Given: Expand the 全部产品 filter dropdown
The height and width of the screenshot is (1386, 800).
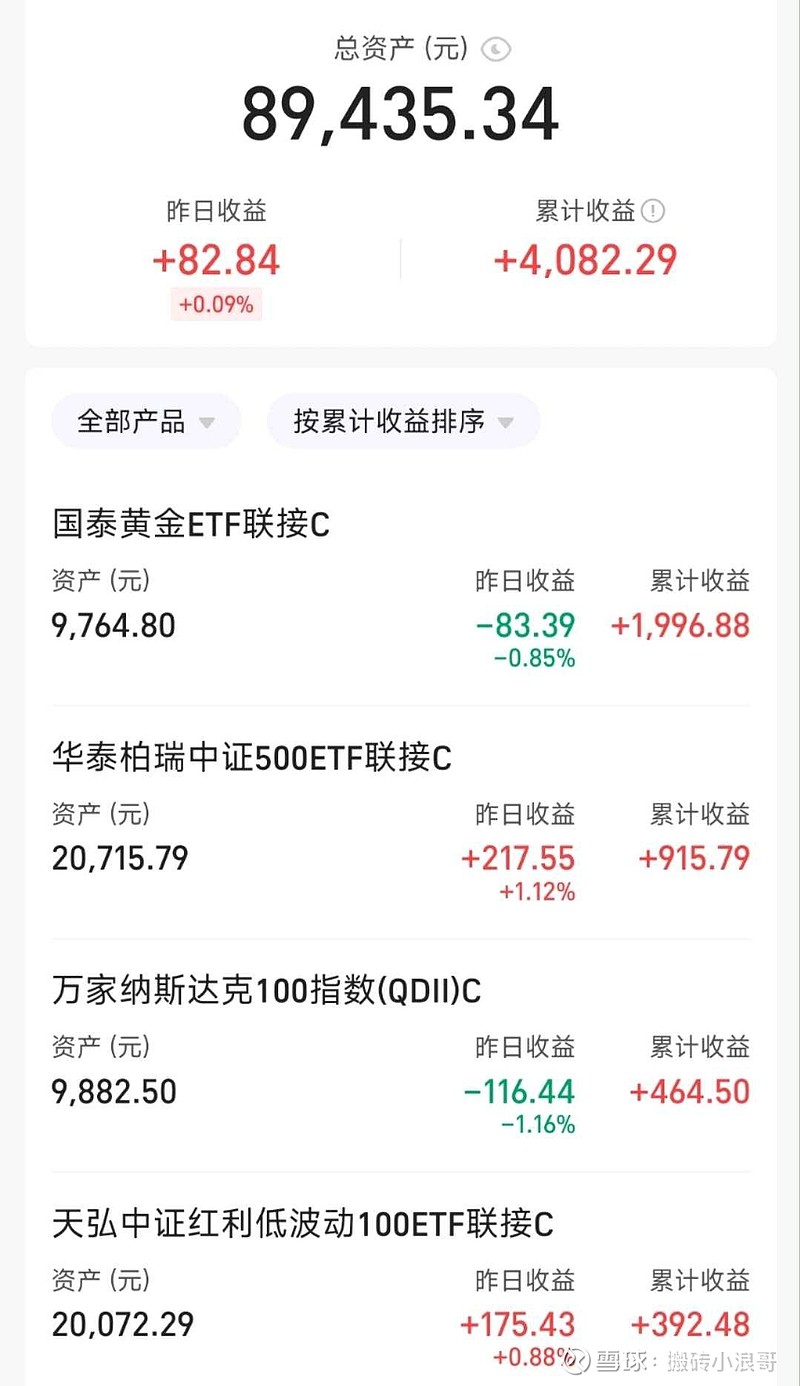Looking at the screenshot, I should click(x=146, y=421).
